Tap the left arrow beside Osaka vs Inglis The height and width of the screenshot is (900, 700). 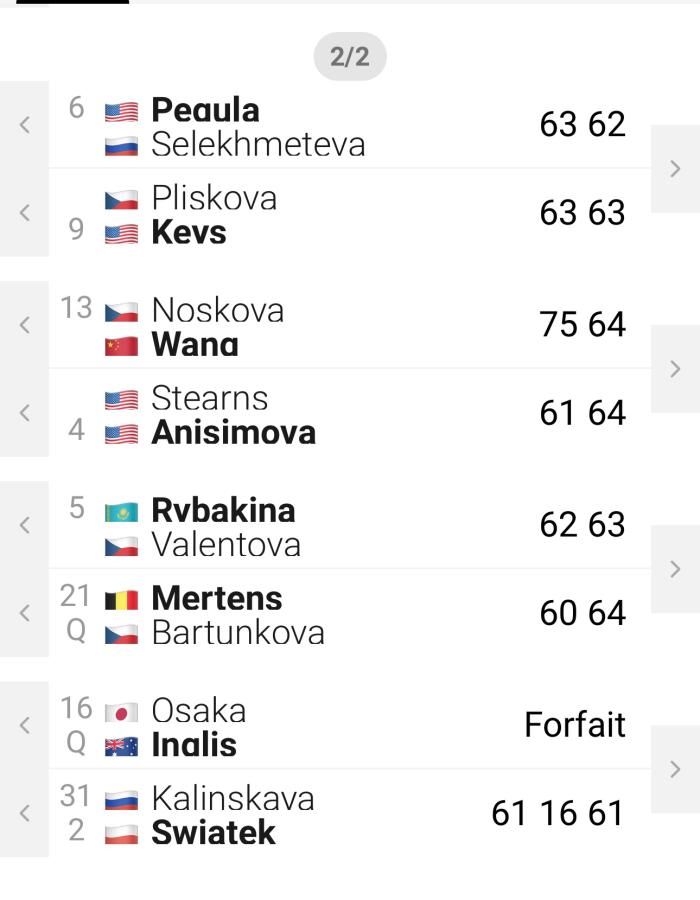coord(24,724)
